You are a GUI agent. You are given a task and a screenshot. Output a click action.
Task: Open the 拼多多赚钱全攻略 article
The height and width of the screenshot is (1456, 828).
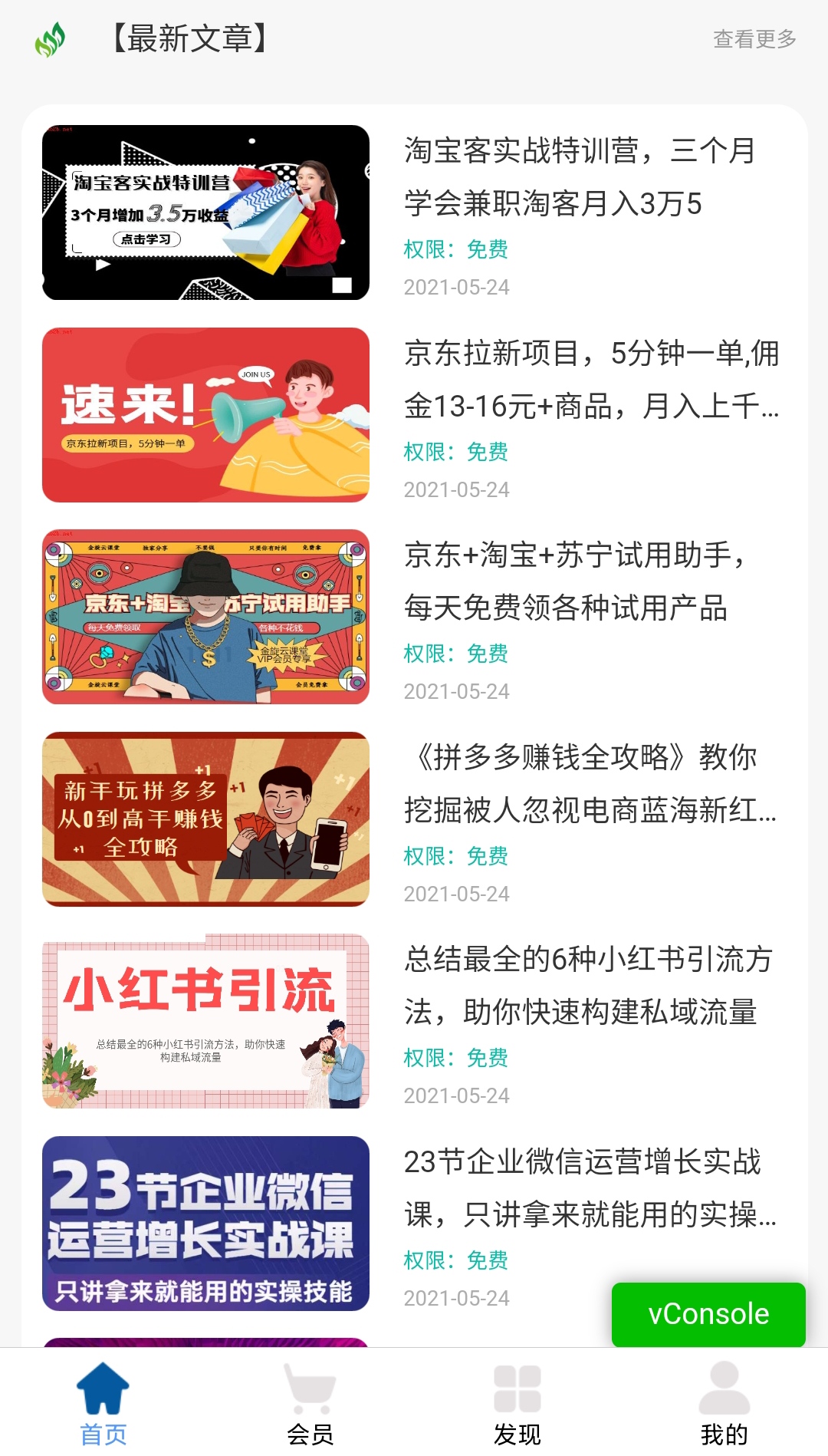(x=589, y=784)
